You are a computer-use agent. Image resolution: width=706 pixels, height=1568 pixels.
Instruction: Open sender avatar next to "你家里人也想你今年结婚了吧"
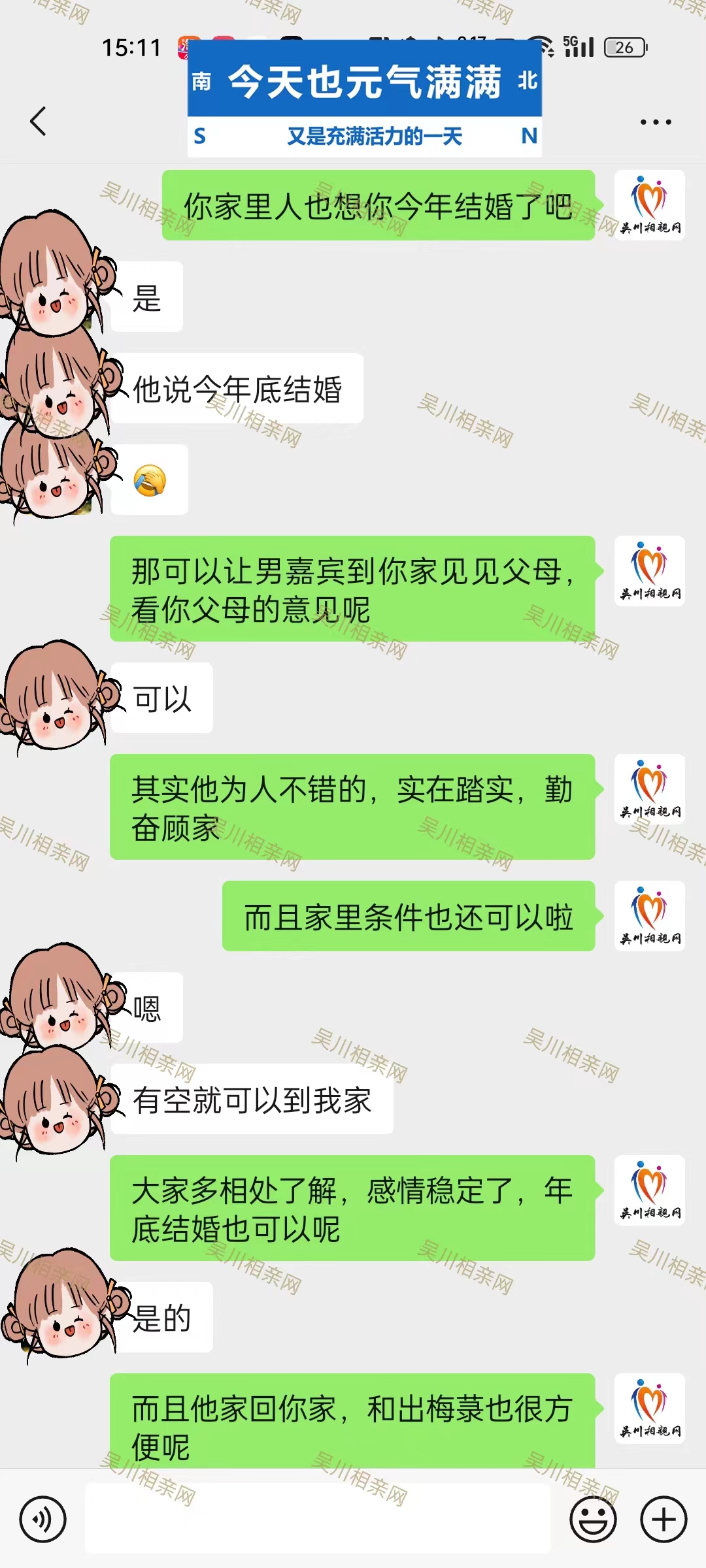(x=649, y=205)
